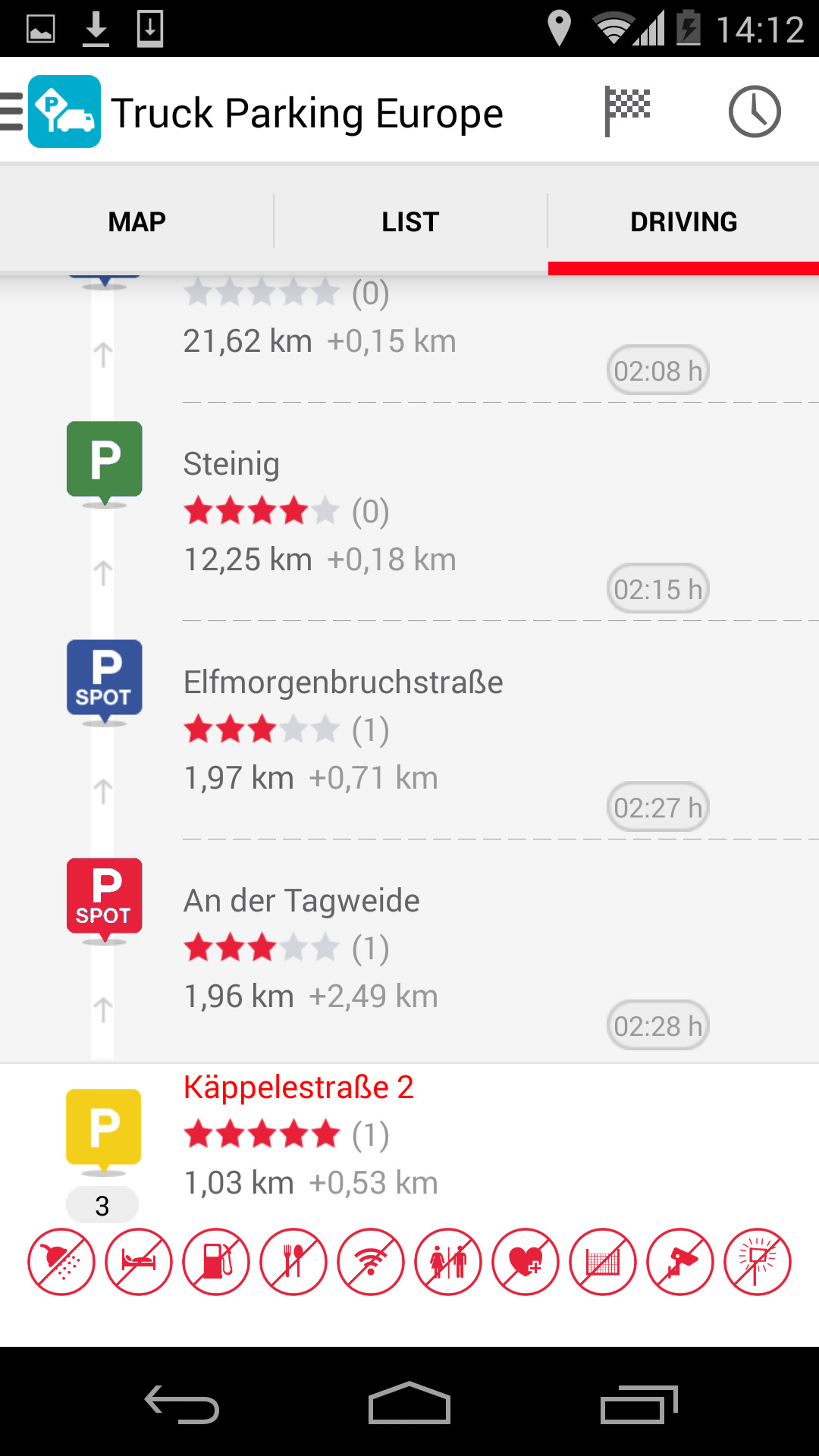The width and height of the screenshot is (819, 1456).
Task: Select the DRIVING tab
Action: click(683, 221)
